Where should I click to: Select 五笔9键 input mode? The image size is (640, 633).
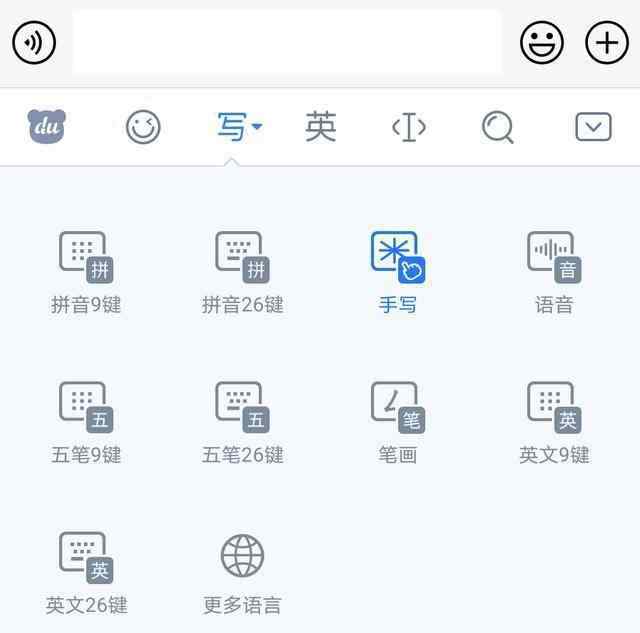coord(86,422)
